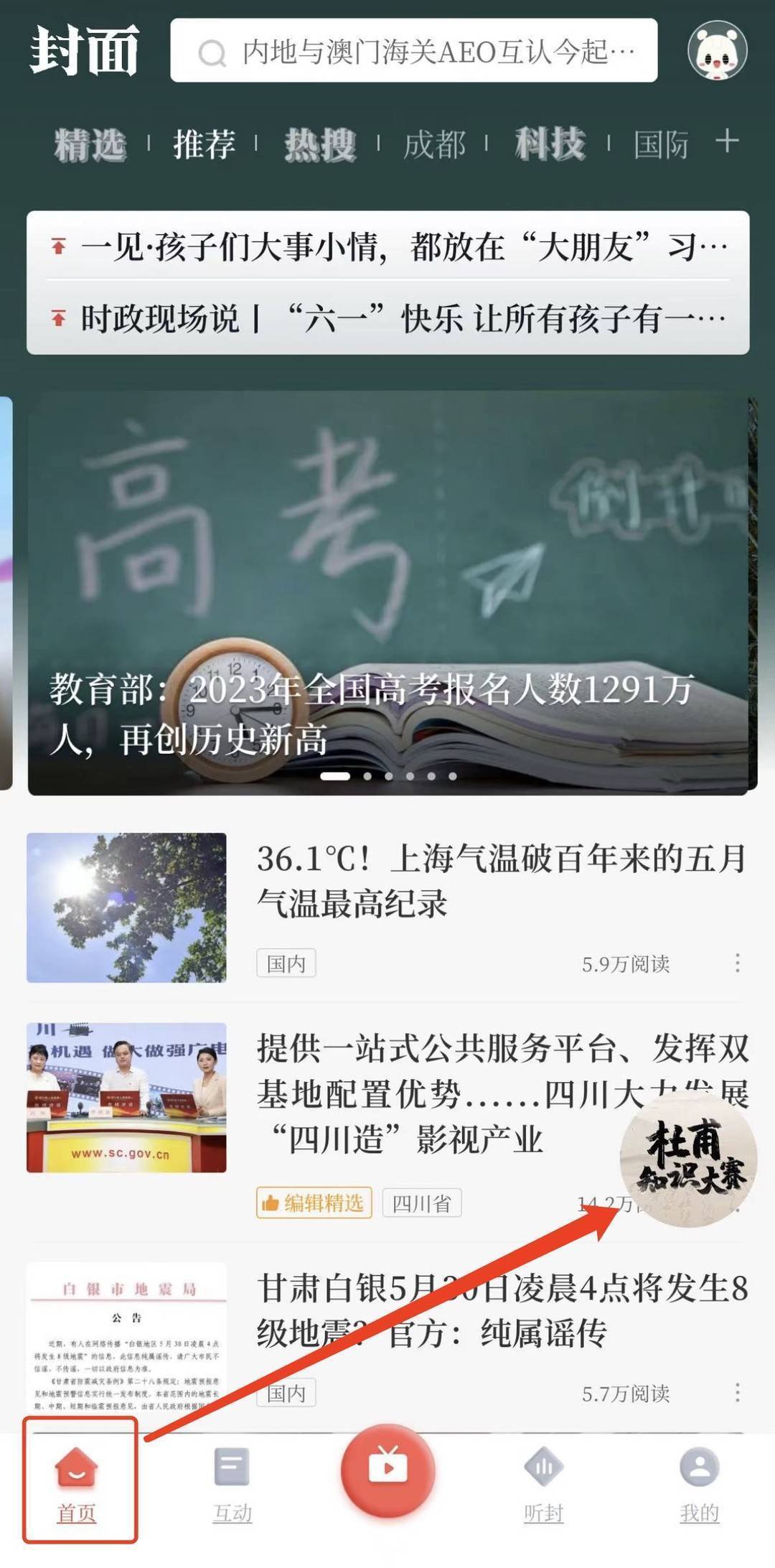This screenshot has height=1568, width=775.
Task: Open pinned story 一见·孩子们大事小情
Action: click(402, 248)
